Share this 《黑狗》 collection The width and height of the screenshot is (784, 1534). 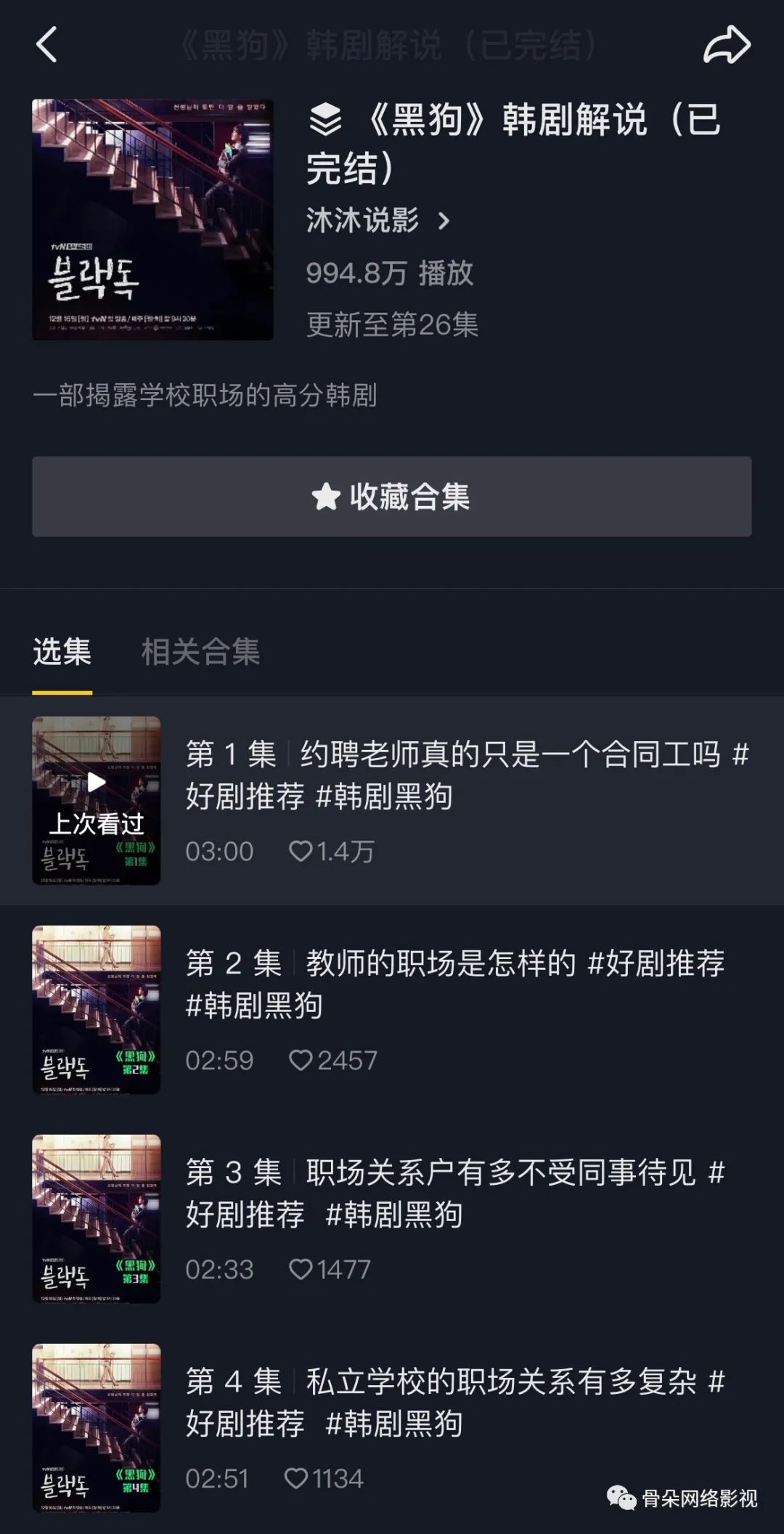[x=727, y=45]
